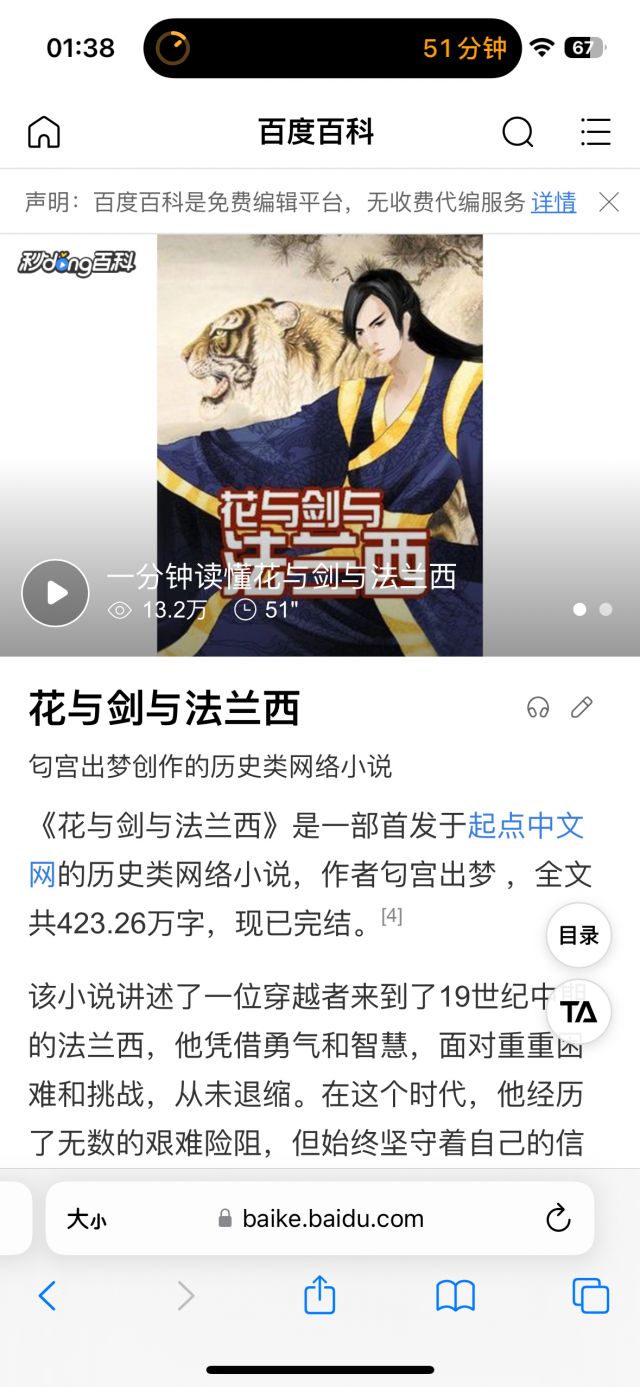The image size is (640, 1387).
Task: Play the 一分钟读懂花与剑与法兰西 video
Action: (56, 593)
